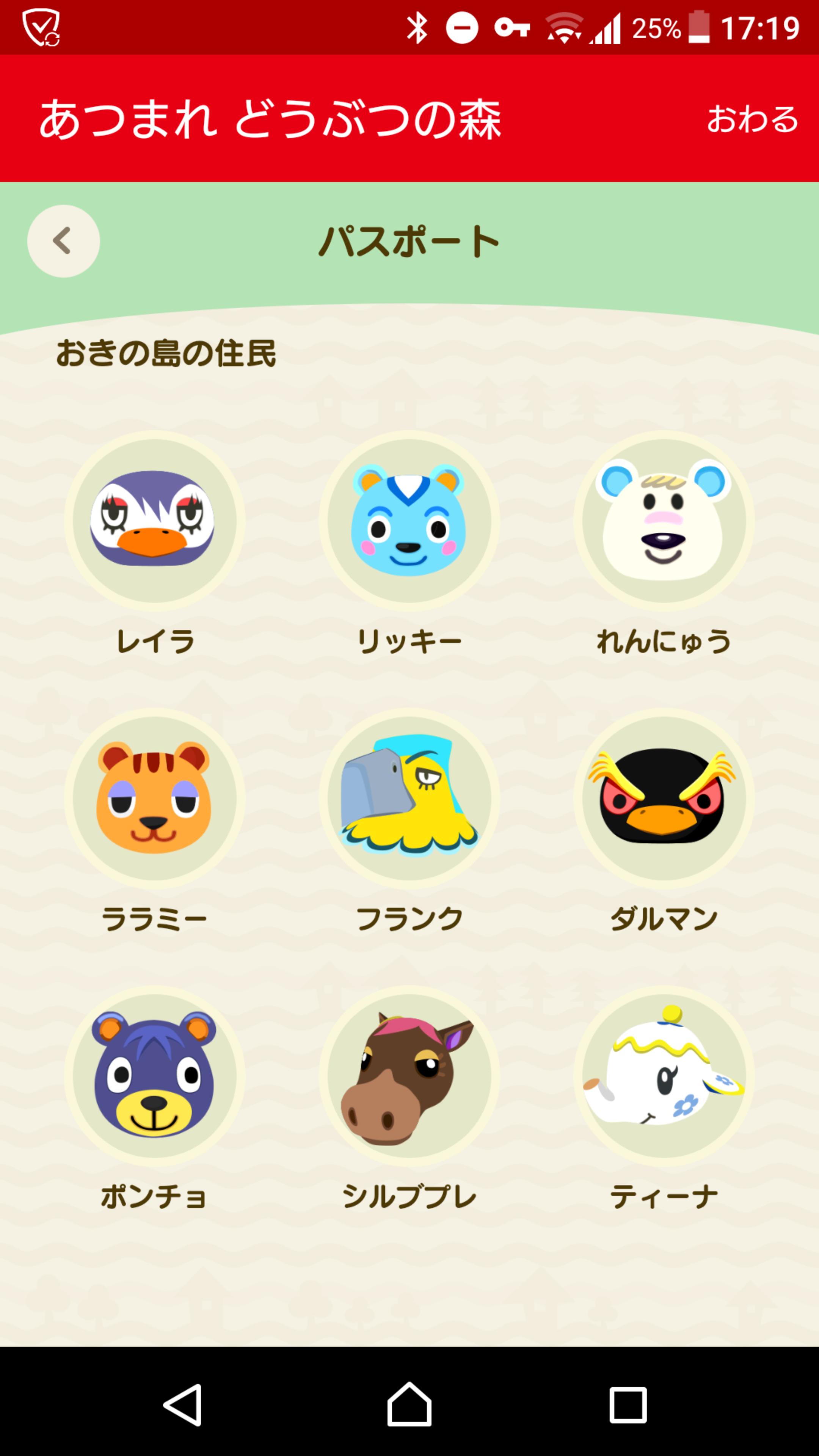Open the recent apps overview
This screenshot has height=1456, width=819.
(x=628, y=1404)
